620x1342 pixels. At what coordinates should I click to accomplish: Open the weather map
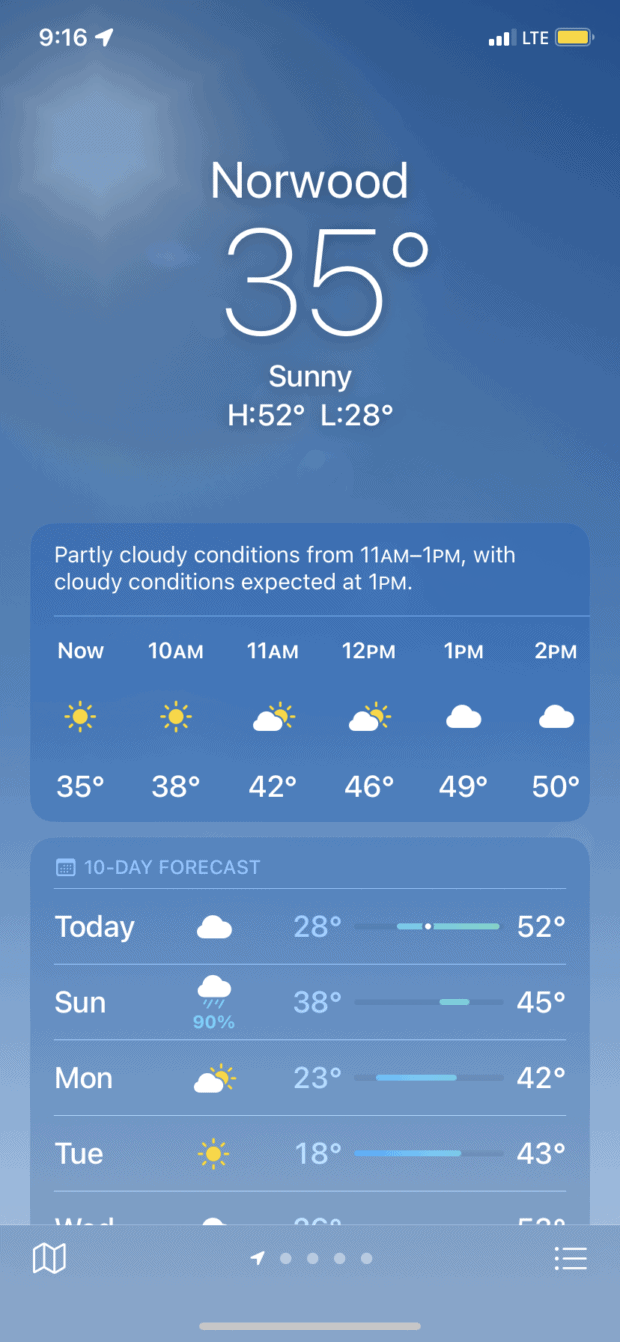(x=49, y=1258)
